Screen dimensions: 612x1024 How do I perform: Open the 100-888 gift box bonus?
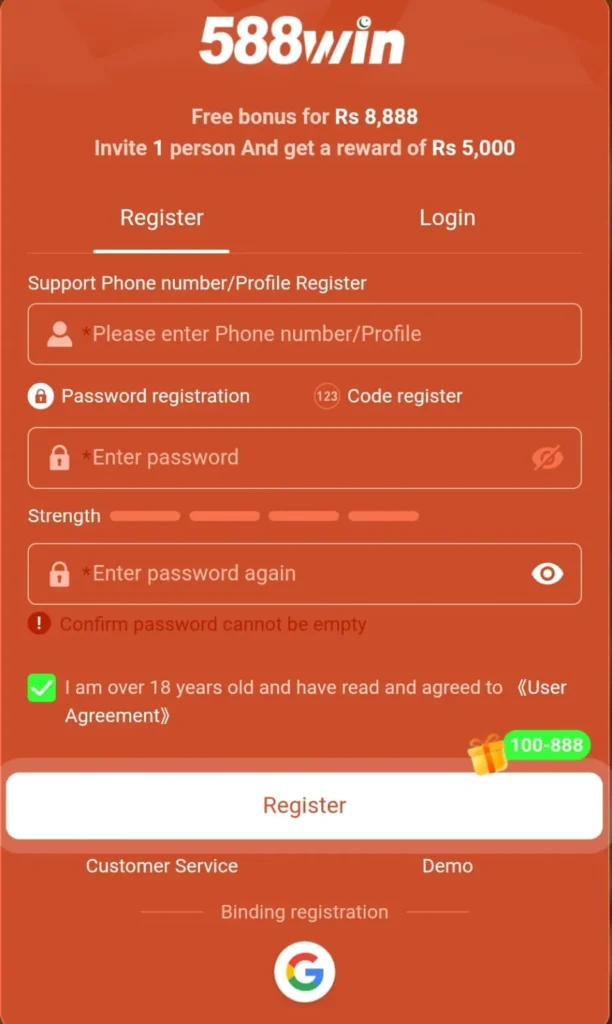click(489, 754)
